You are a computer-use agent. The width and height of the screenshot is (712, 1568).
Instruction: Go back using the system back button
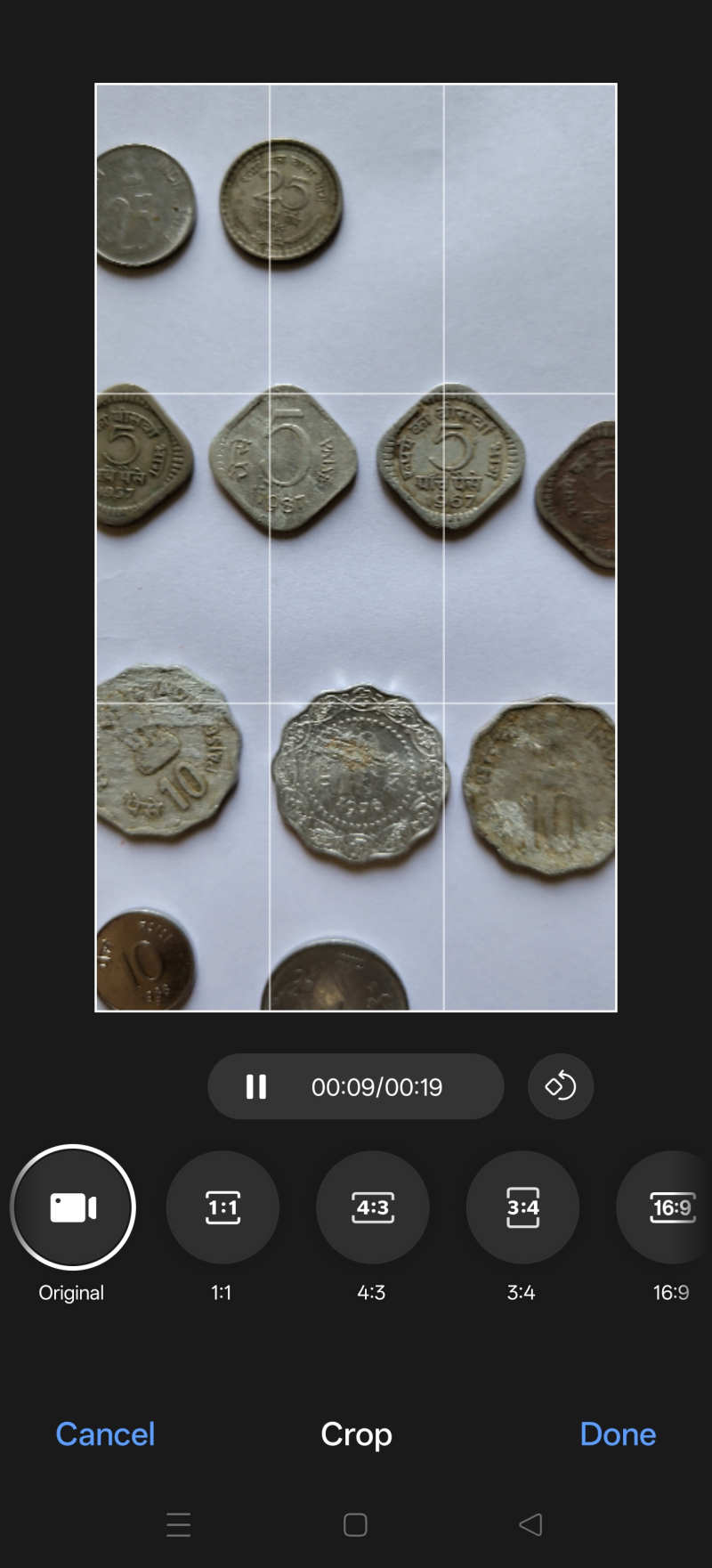[x=530, y=1524]
